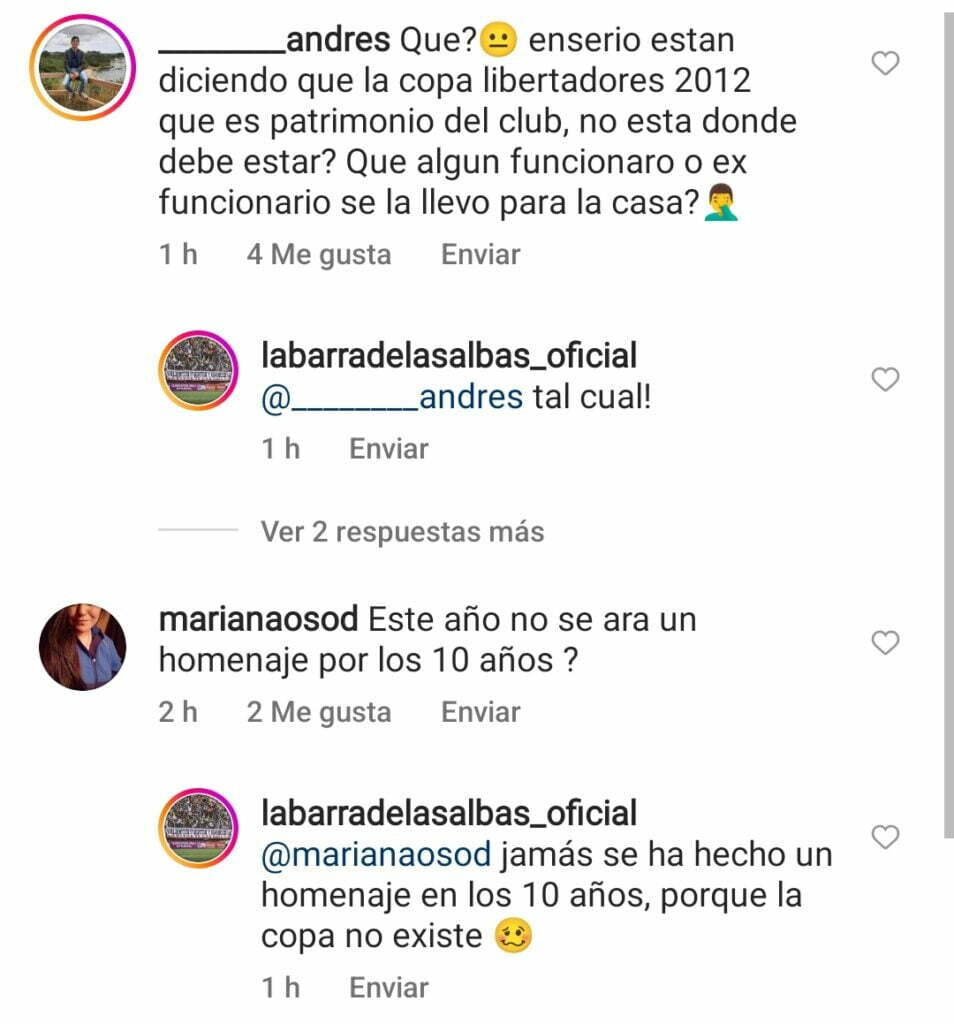This screenshot has height=1024, width=954.
Task: Expand 'Ver 2 respuestas más'
Action: (x=402, y=532)
